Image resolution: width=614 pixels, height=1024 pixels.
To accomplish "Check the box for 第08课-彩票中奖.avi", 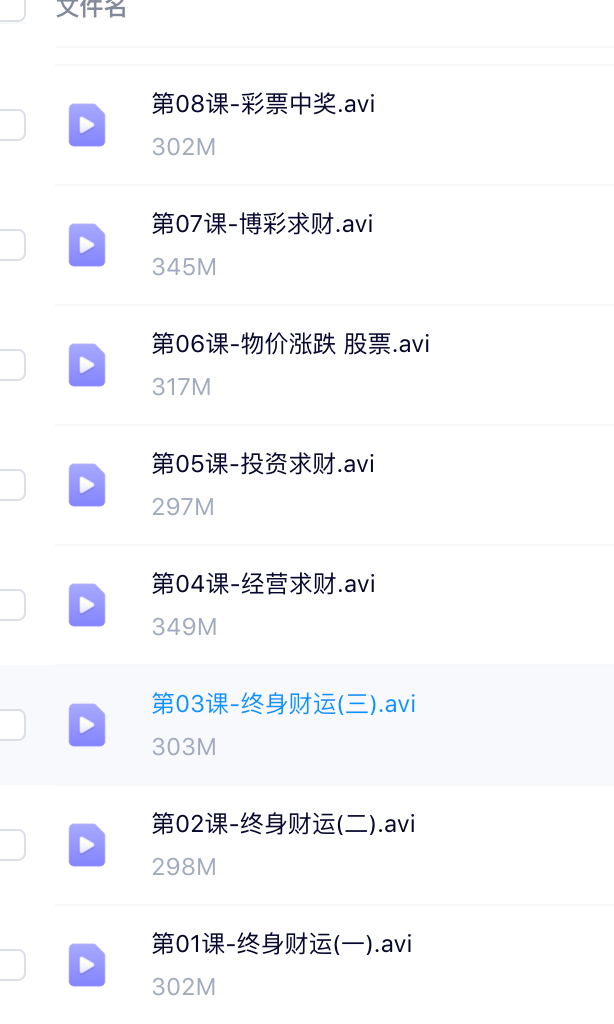I will 12,125.
